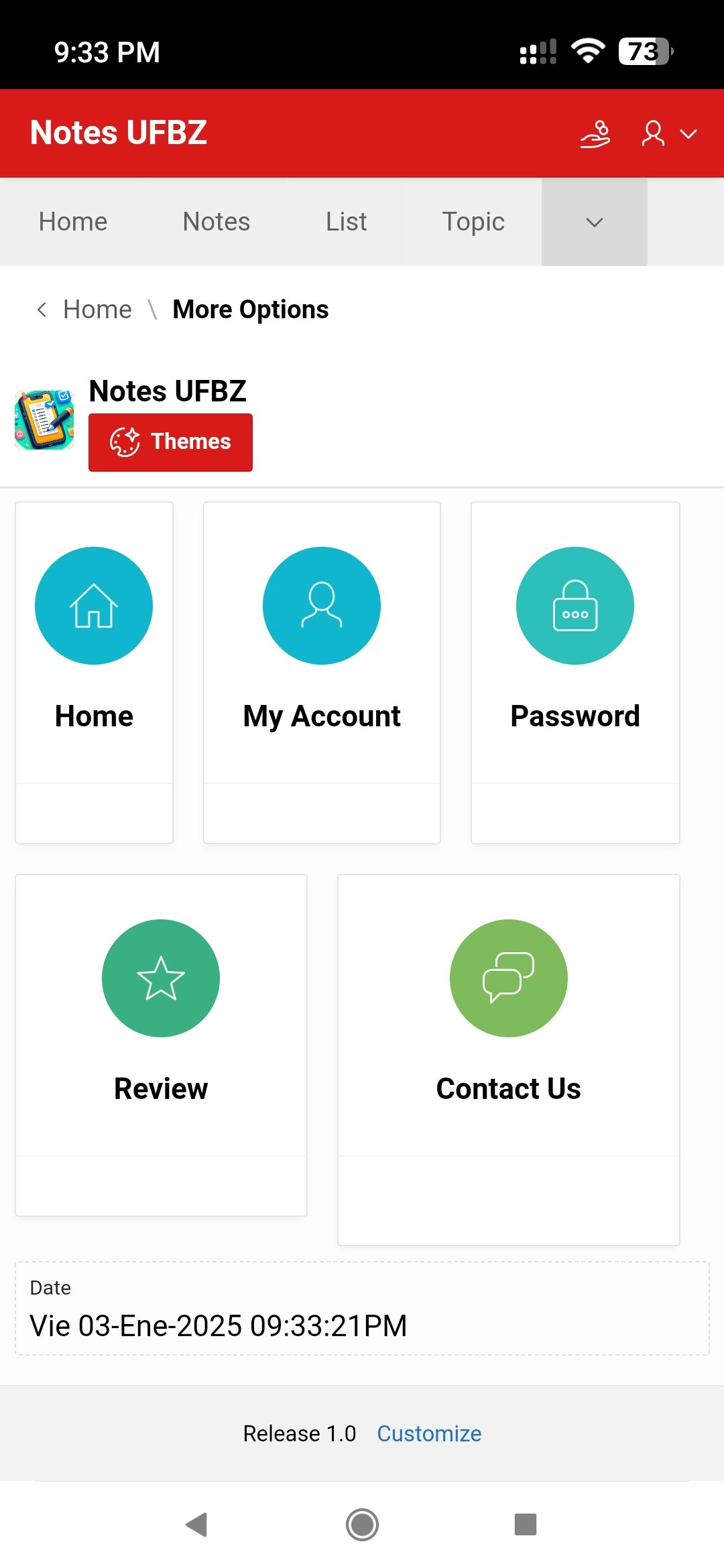Image resolution: width=724 pixels, height=1568 pixels.
Task: Tap Home in the breadcrumb
Action: click(97, 310)
